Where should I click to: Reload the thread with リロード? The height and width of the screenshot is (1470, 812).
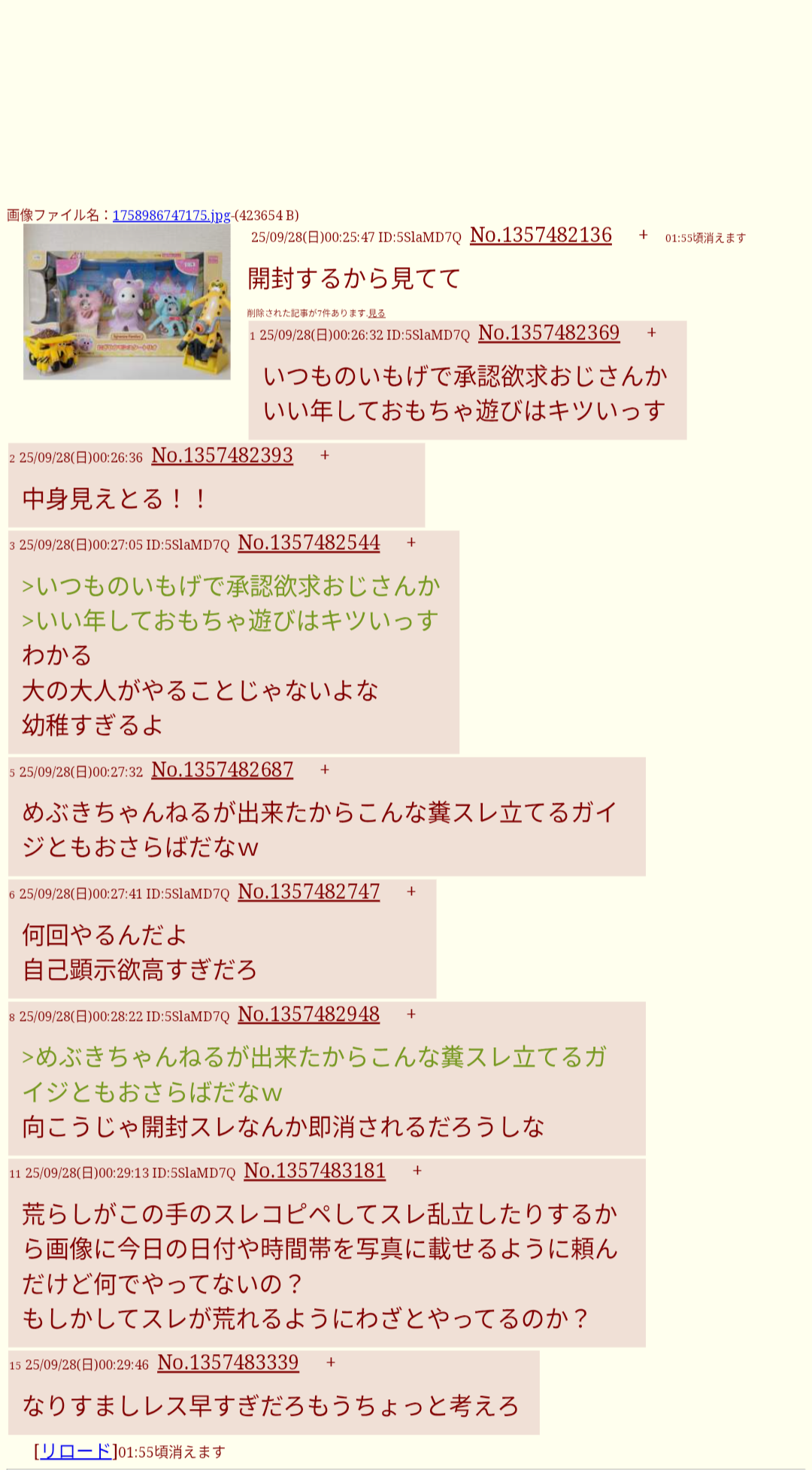click(x=75, y=1451)
